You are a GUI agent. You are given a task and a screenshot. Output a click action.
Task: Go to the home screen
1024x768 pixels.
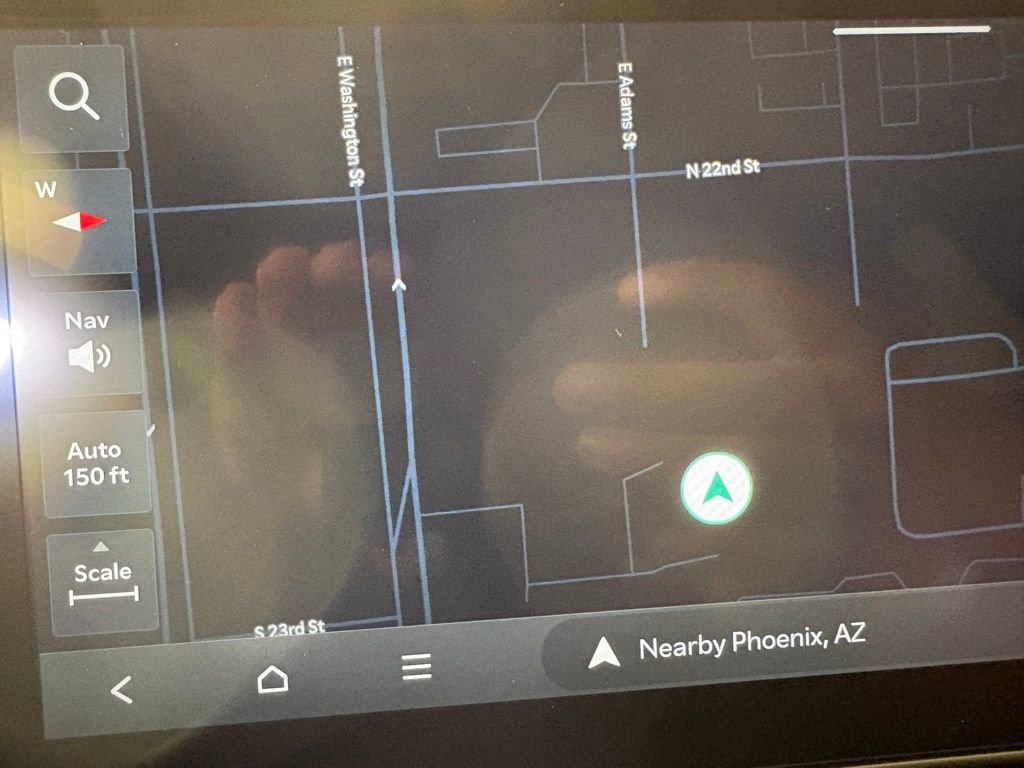272,679
